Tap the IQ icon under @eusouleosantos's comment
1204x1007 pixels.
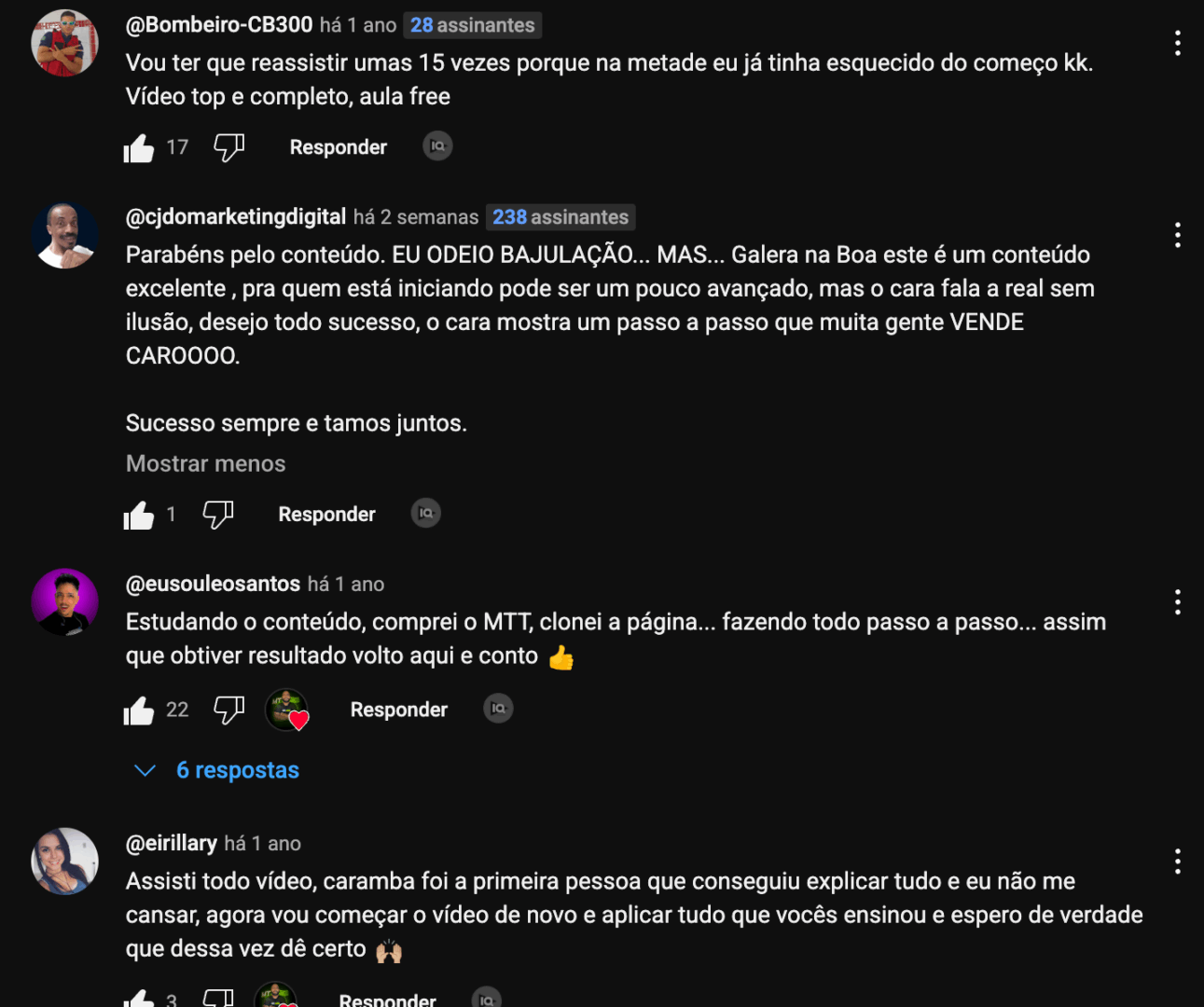498,709
